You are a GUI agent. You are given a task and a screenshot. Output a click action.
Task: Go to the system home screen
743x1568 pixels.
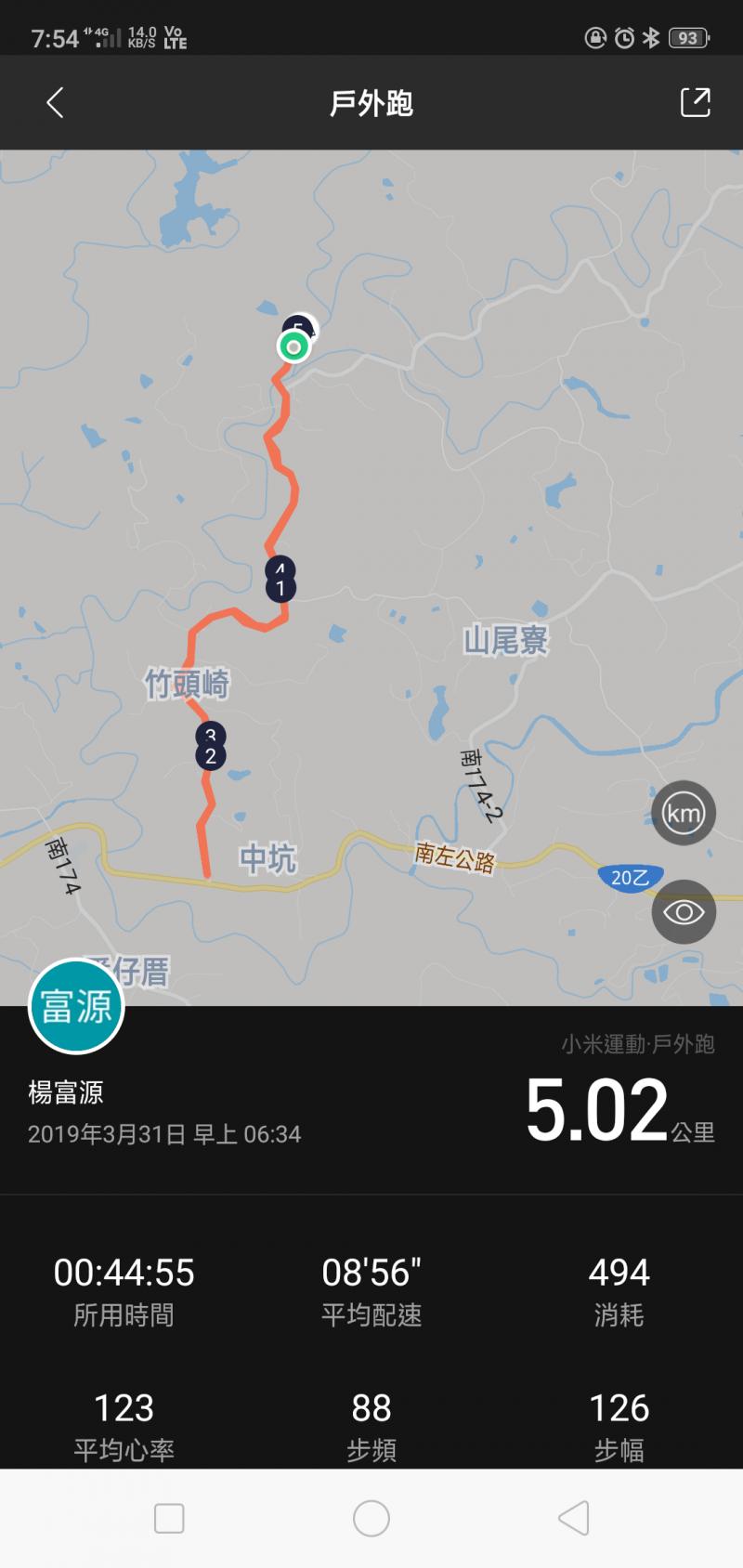(x=371, y=1518)
